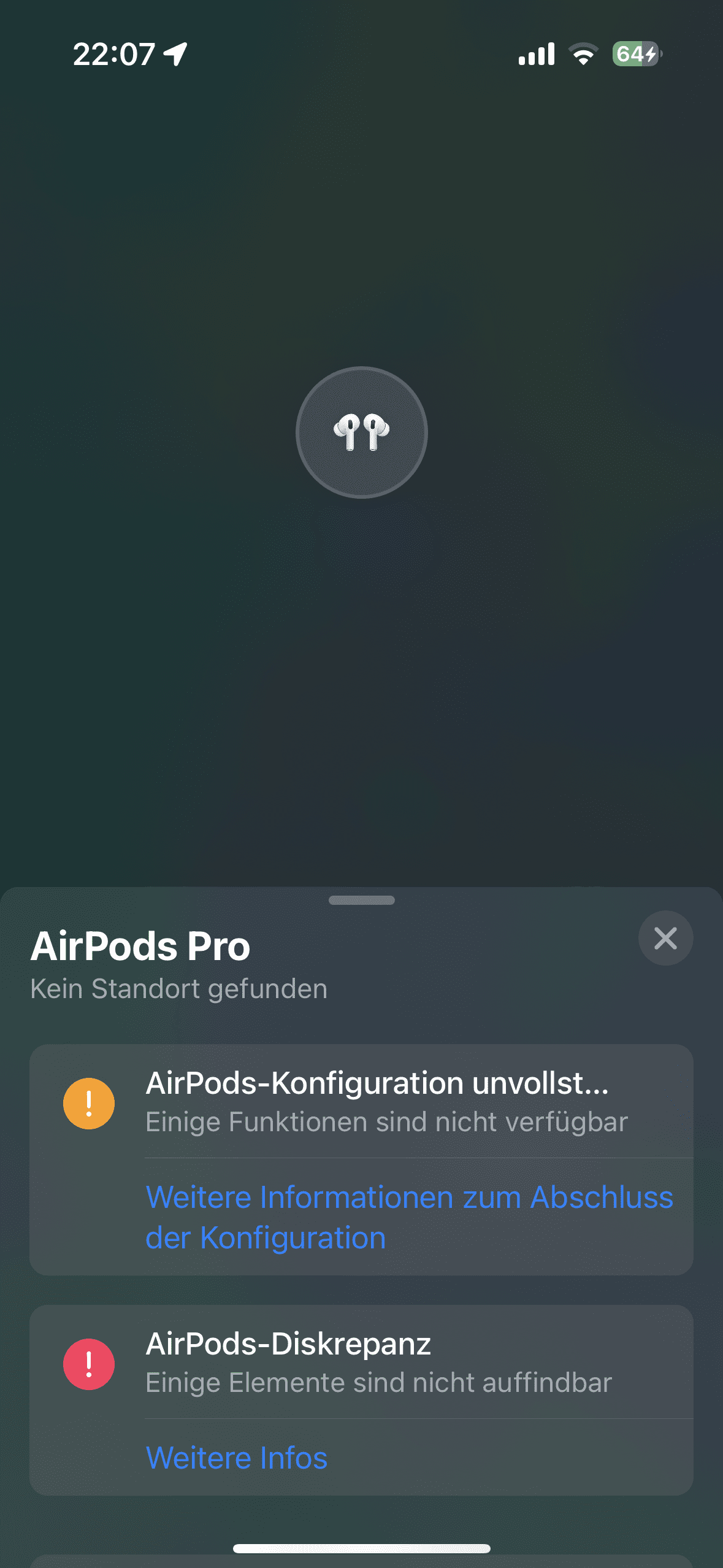The height and width of the screenshot is (1568, 723).
Task: Tap the AirPods marker on the map
Action: [x=362, y=432]
